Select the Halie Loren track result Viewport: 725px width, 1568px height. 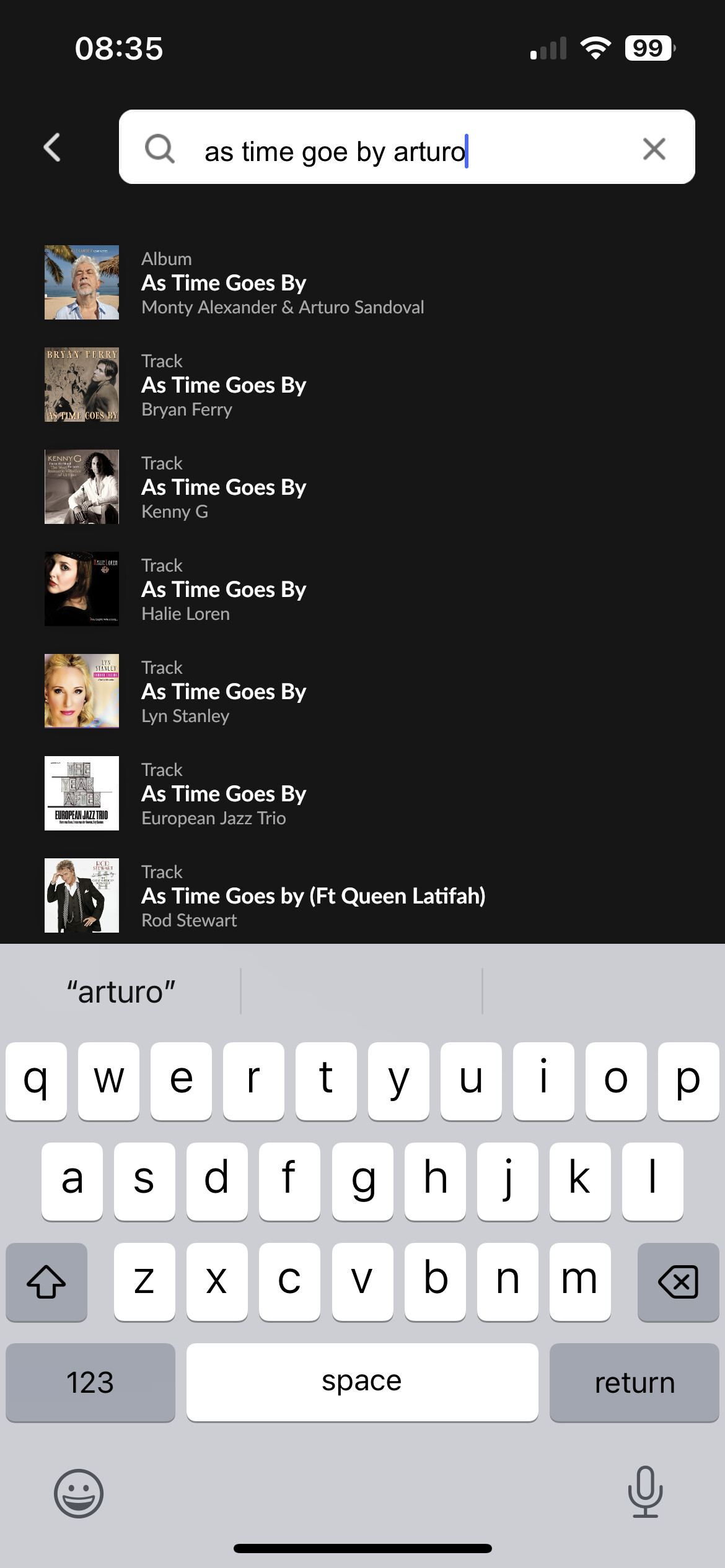point(223,590)
